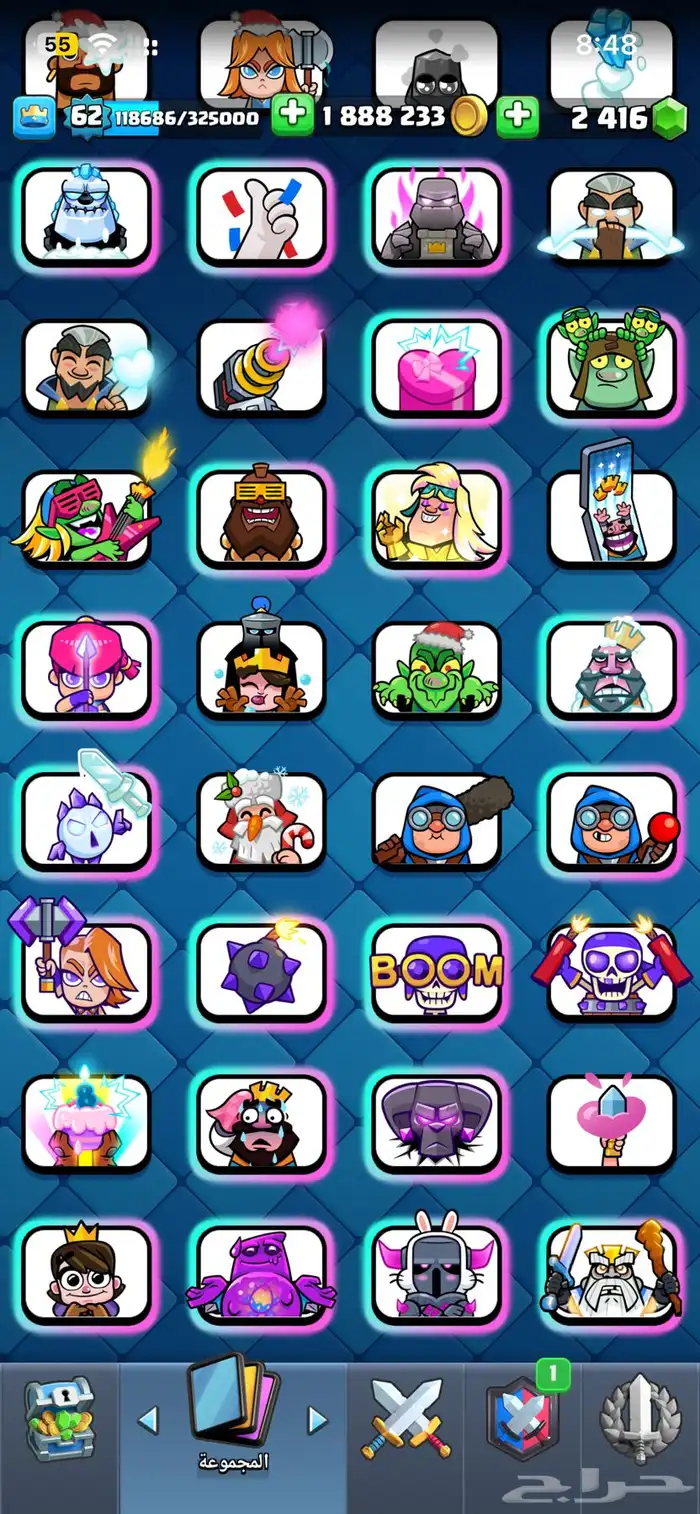Pick the bunny-eared Pekka emote

point(436,1272)
